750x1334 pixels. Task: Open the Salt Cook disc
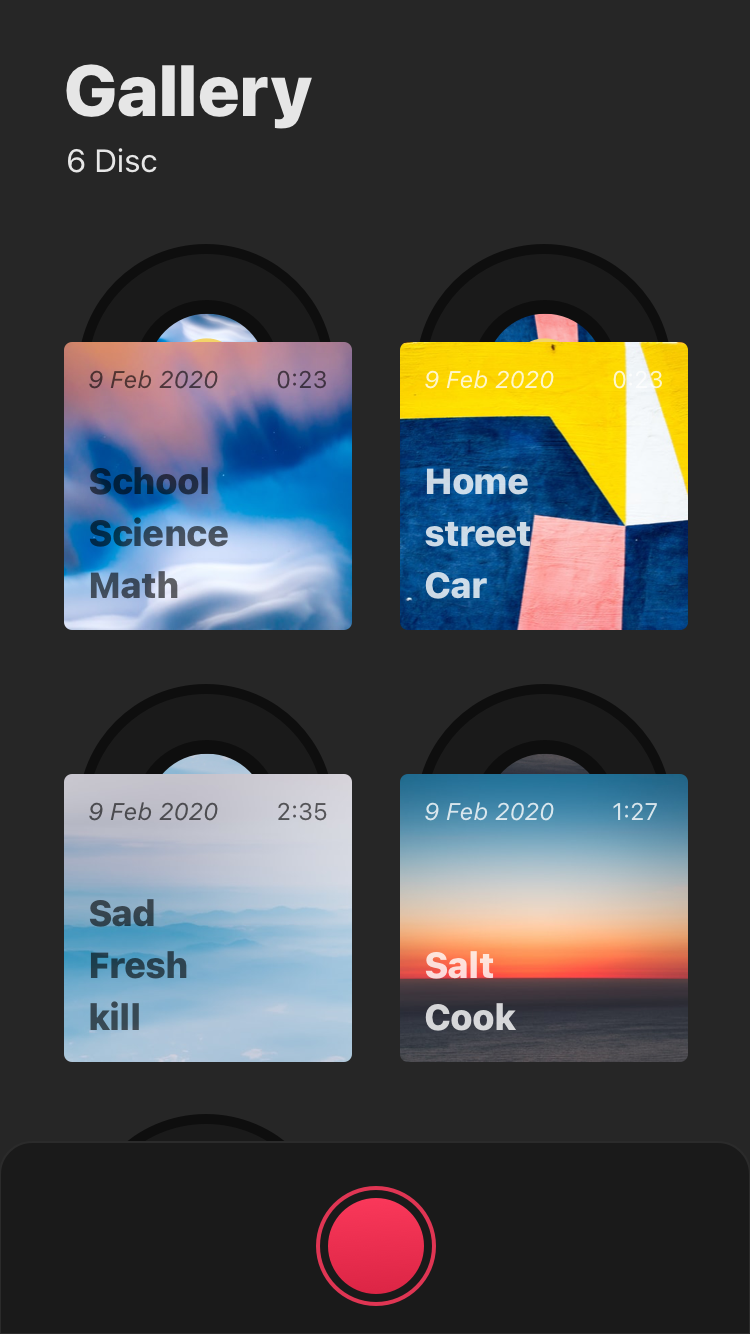tap(544, 918)
